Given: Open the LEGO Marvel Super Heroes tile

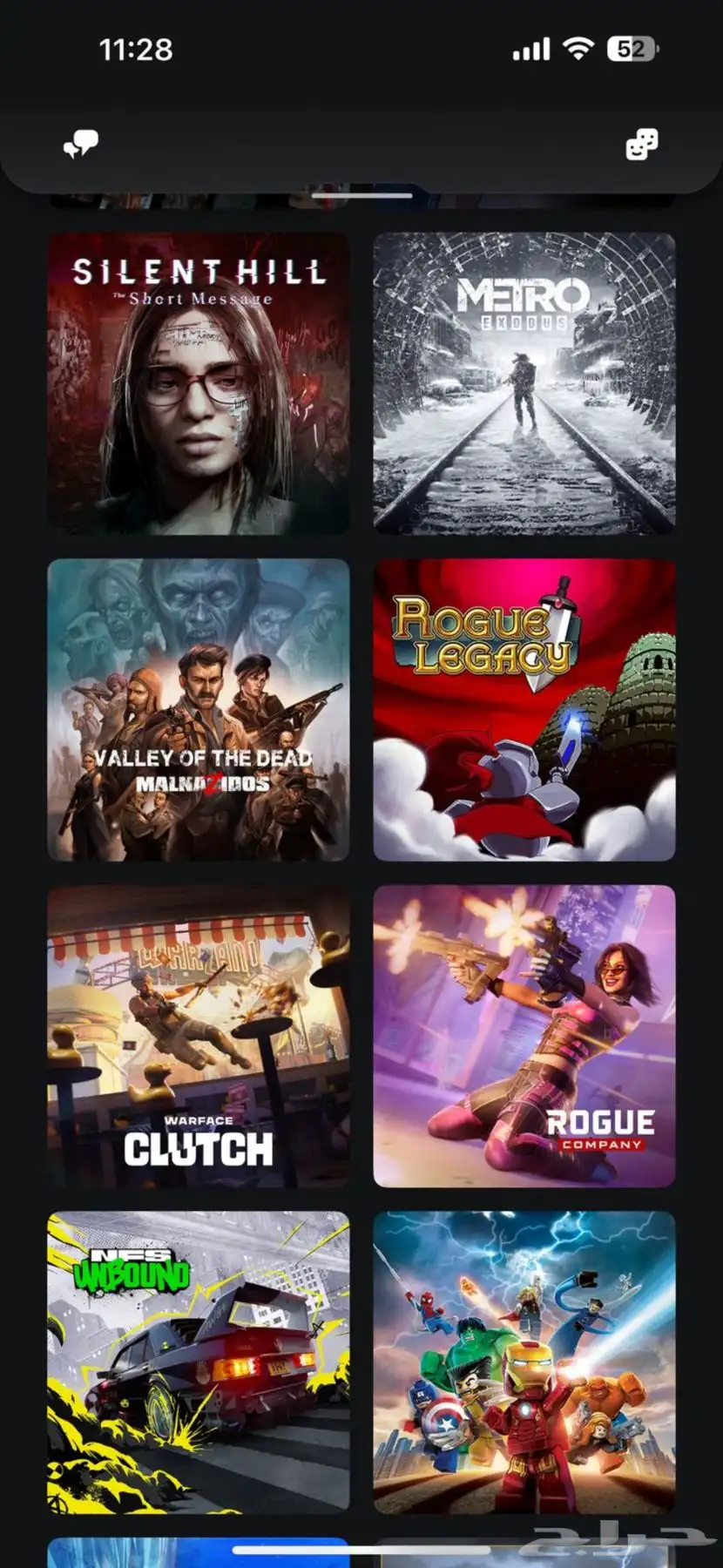Looking at the screenshot, I should [524, 1362].
